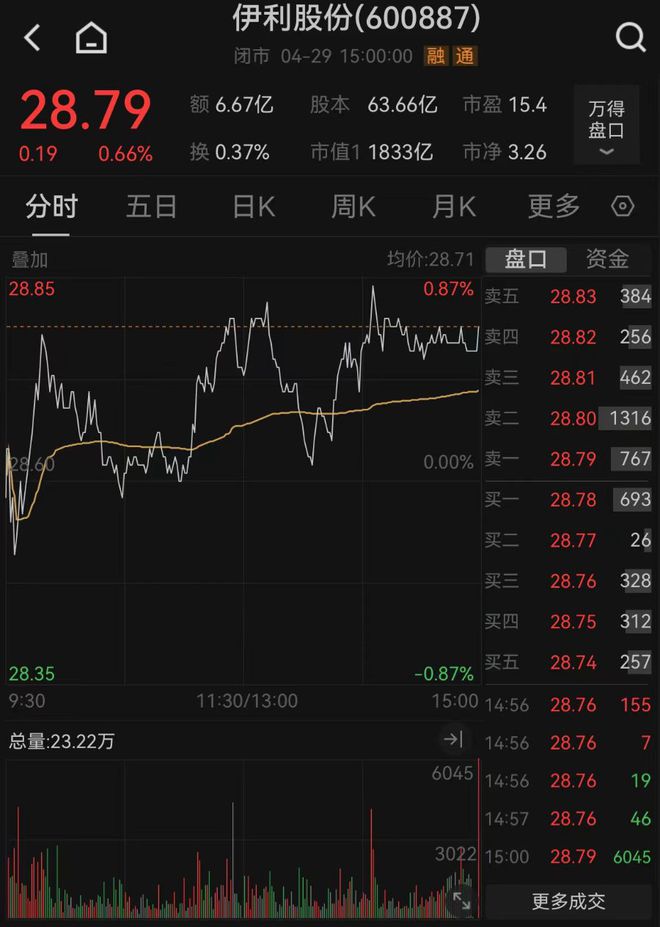Open 更多成交 trade details
Screen dimensions: 660x927
(568, 902)
